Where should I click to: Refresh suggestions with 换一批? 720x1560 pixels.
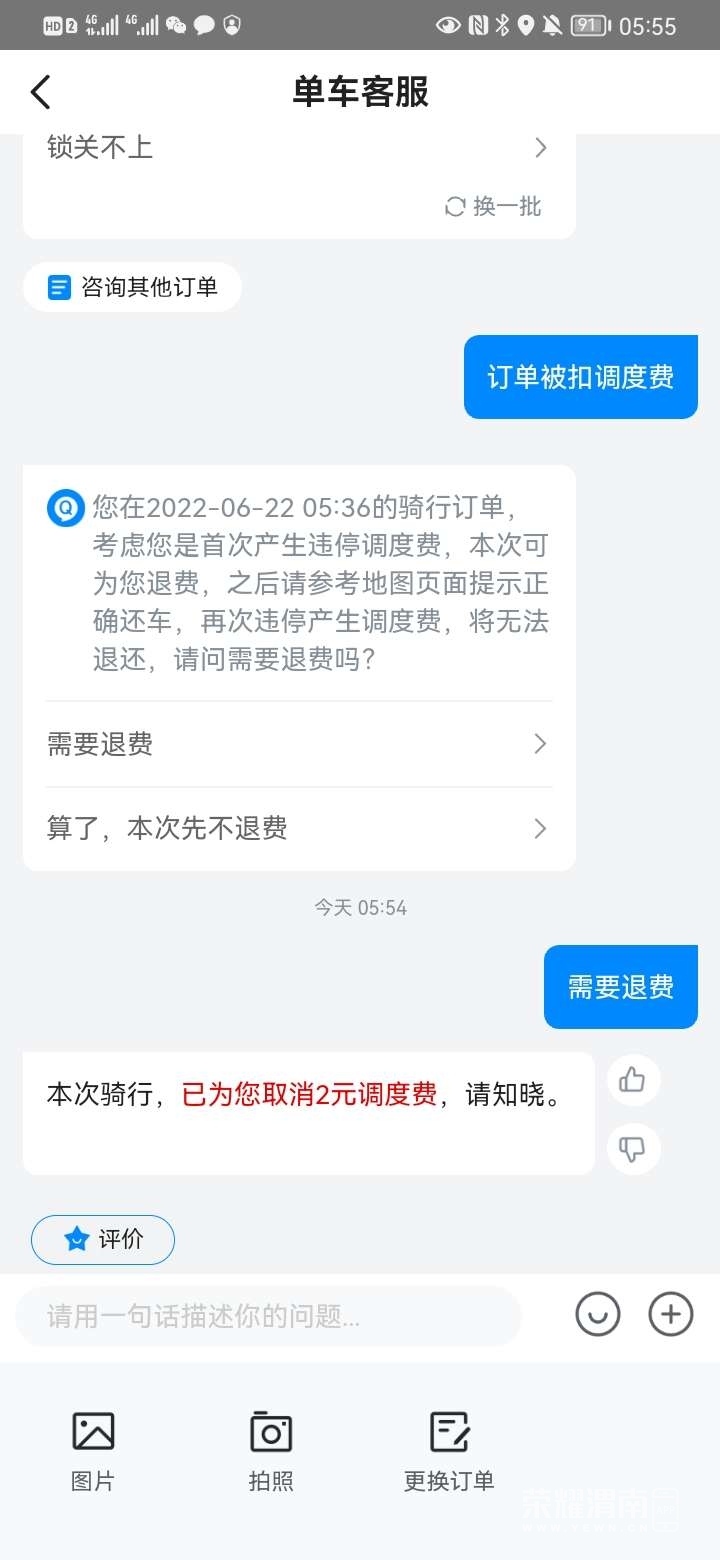click(493, 206)
